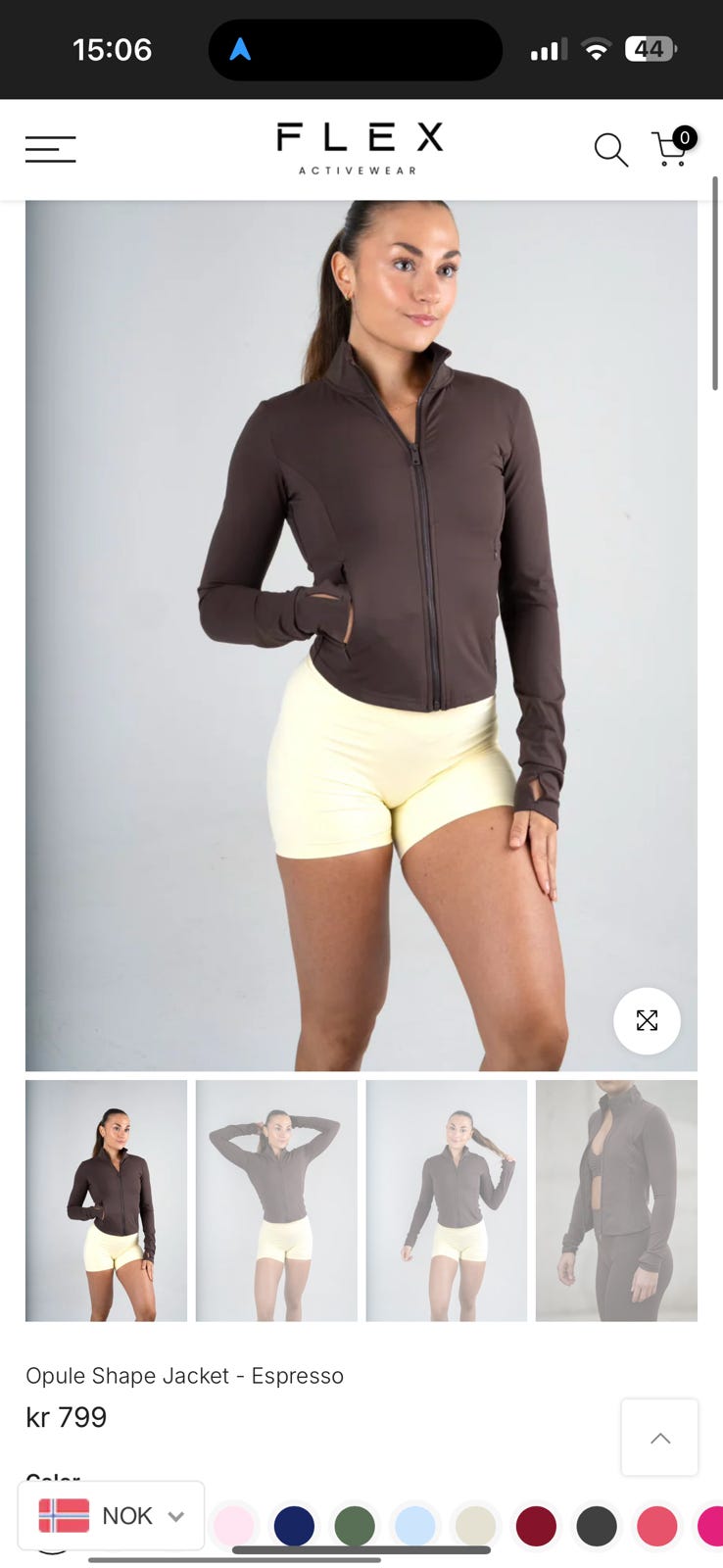Jump back to top with arrow button
This screenshot has width=723, height=1568.
659,1438
